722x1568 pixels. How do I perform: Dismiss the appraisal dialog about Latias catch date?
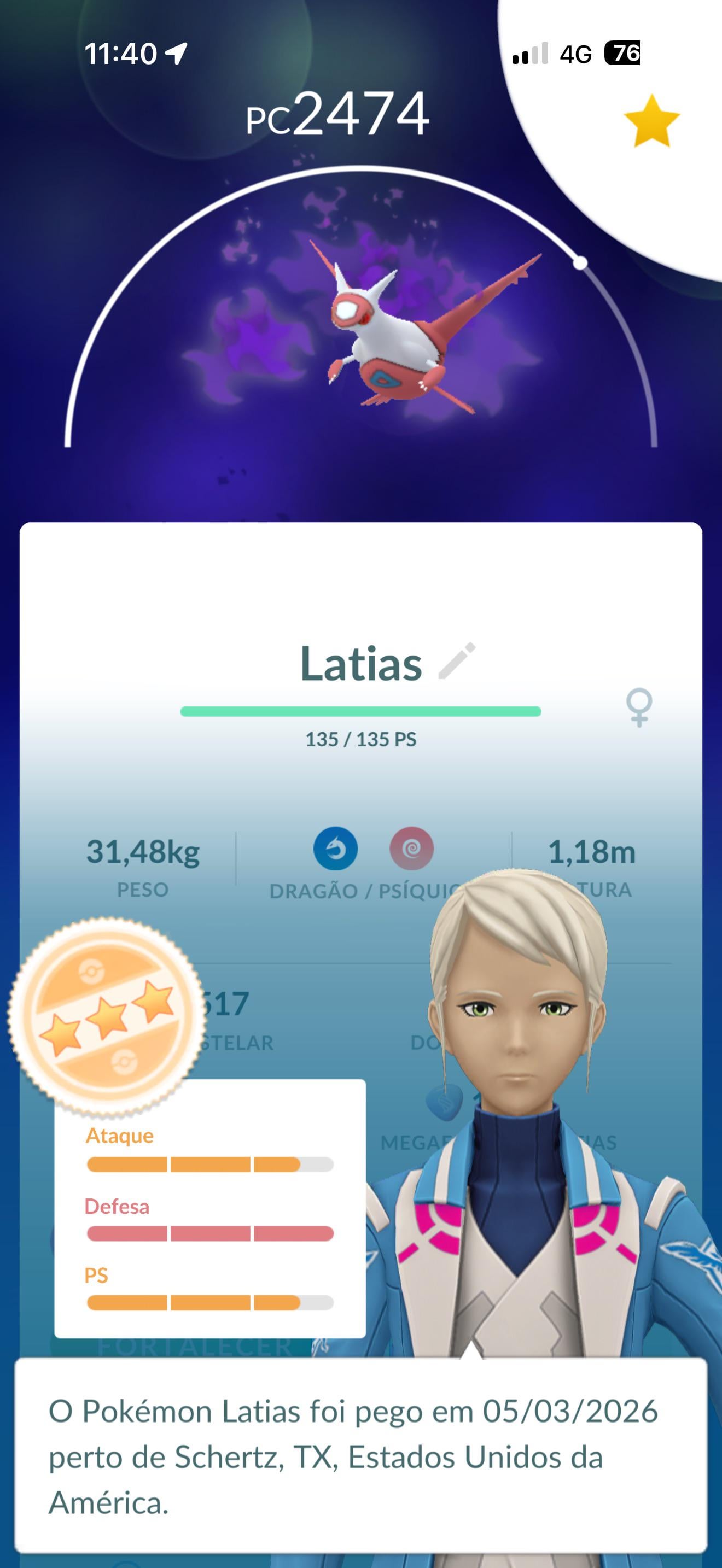[360, 1456]
